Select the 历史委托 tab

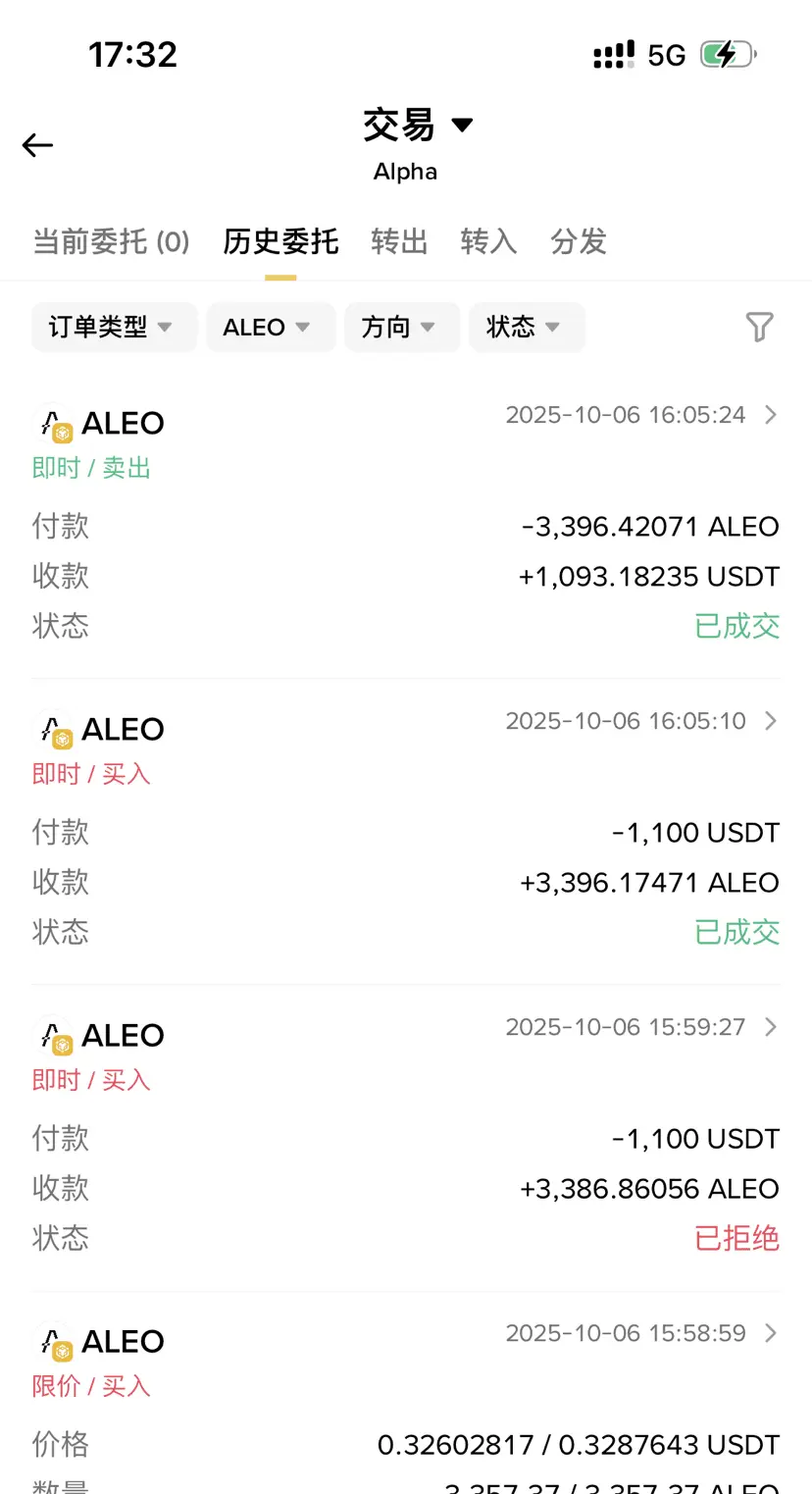click(x=280, y=241)
